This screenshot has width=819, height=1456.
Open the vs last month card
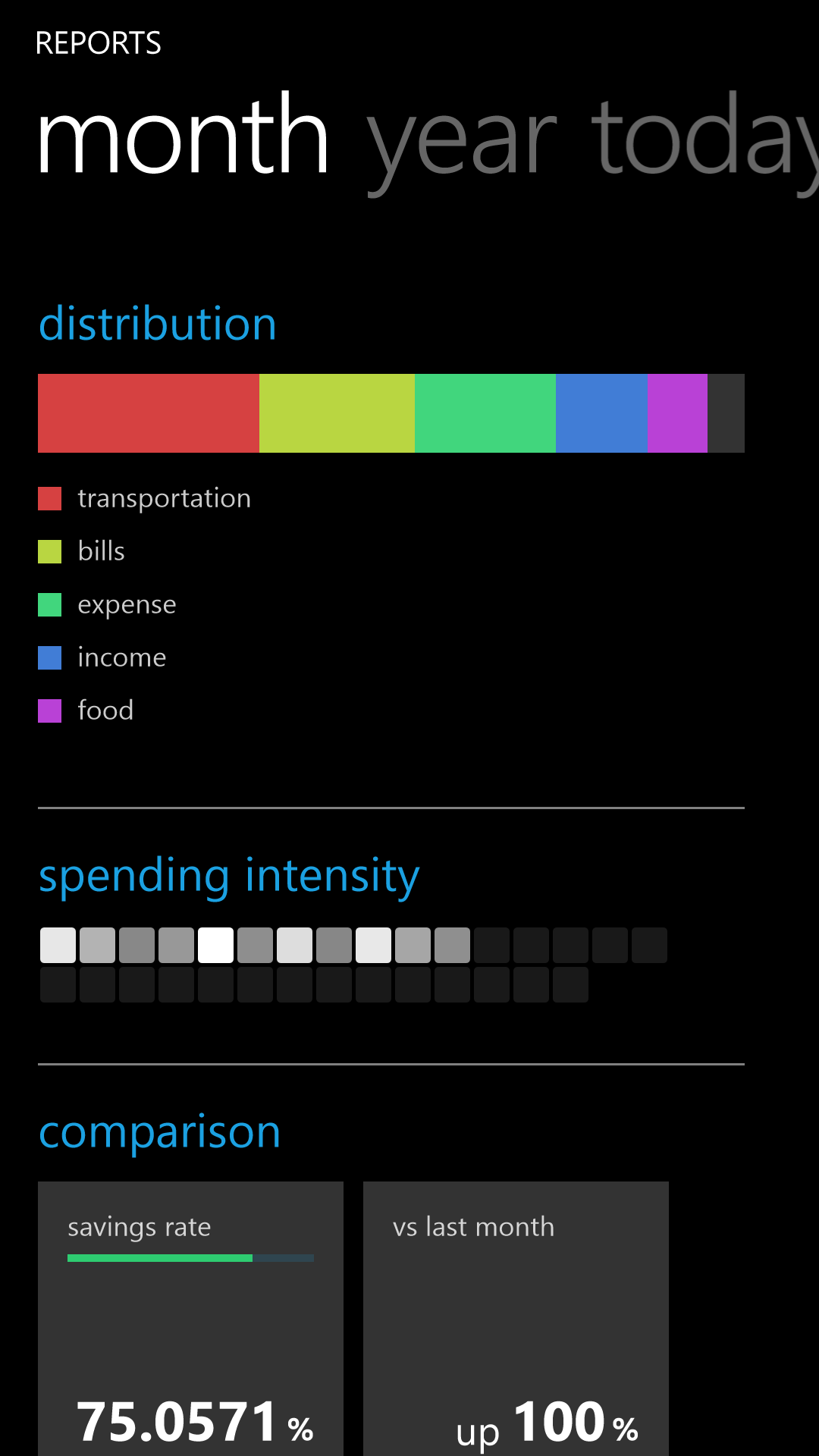pyautogui.click(x=516, y=1318)
